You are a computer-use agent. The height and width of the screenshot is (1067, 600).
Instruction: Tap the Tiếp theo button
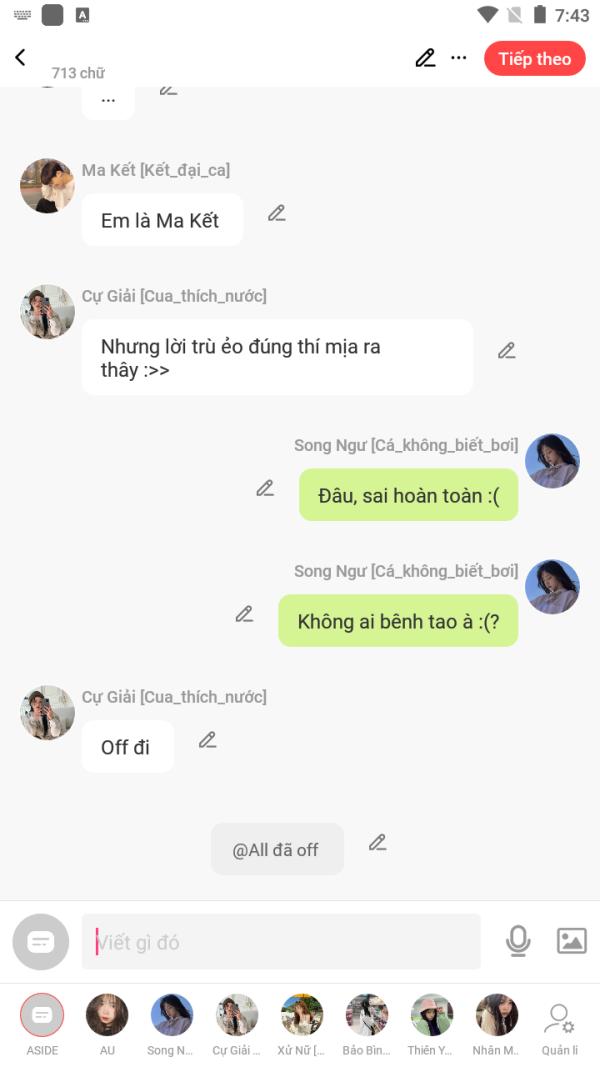535,59
